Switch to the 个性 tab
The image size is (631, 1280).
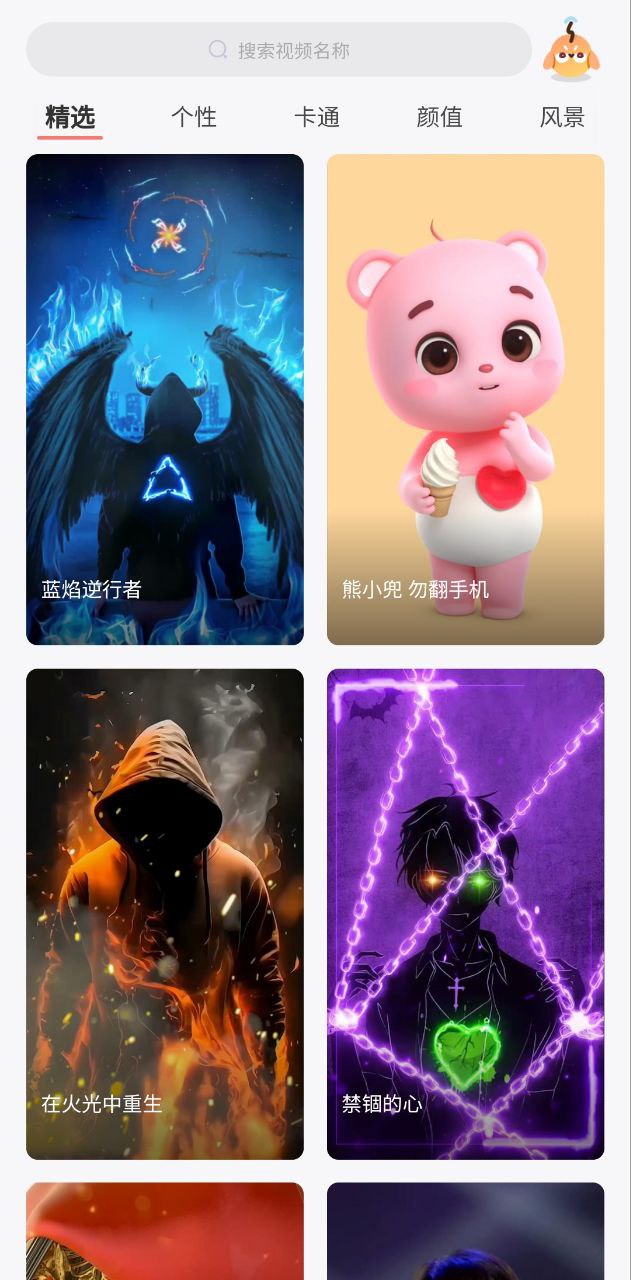coord(194,117)
